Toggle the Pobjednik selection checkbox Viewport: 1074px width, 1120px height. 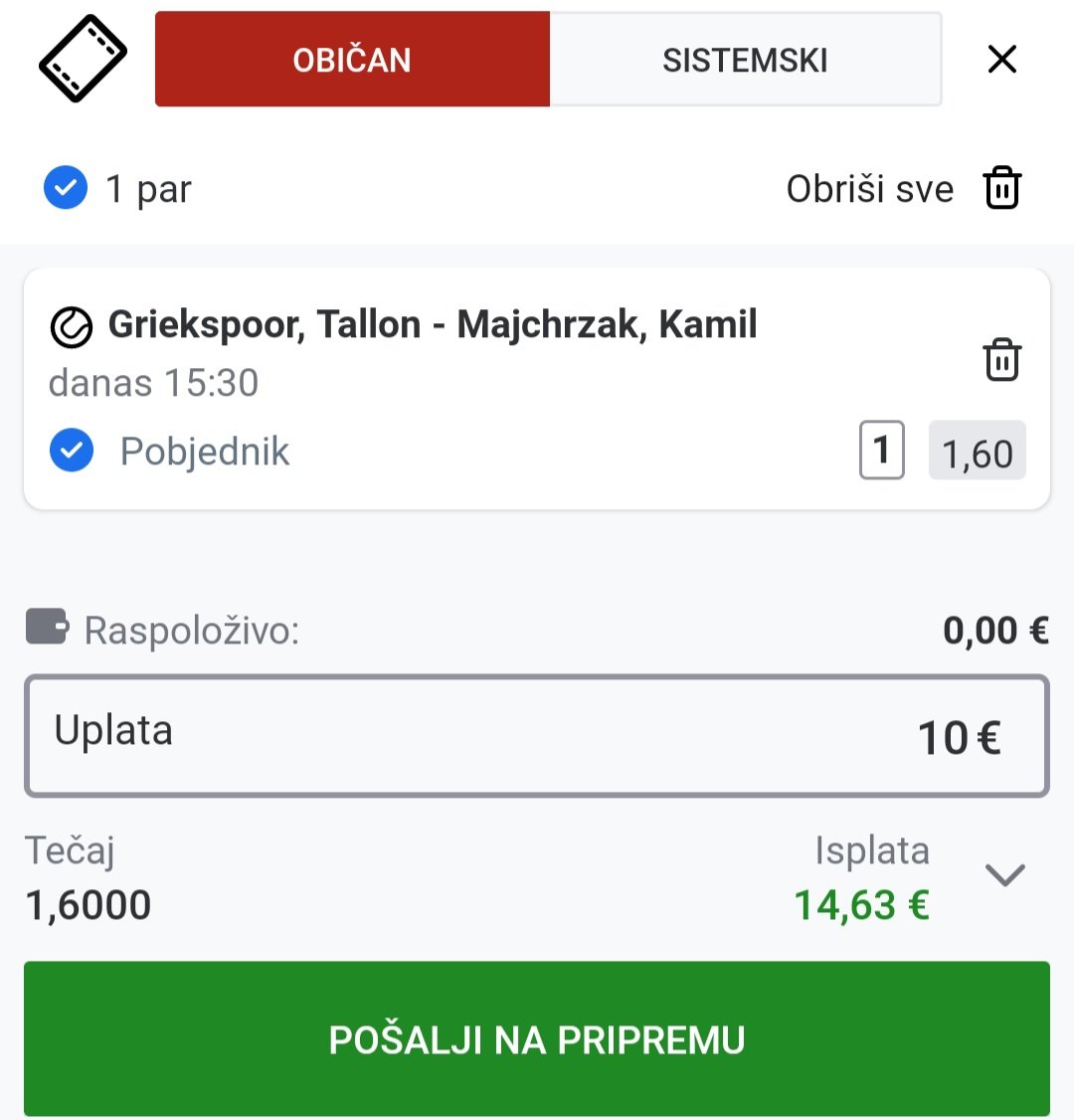pos(72,451)
